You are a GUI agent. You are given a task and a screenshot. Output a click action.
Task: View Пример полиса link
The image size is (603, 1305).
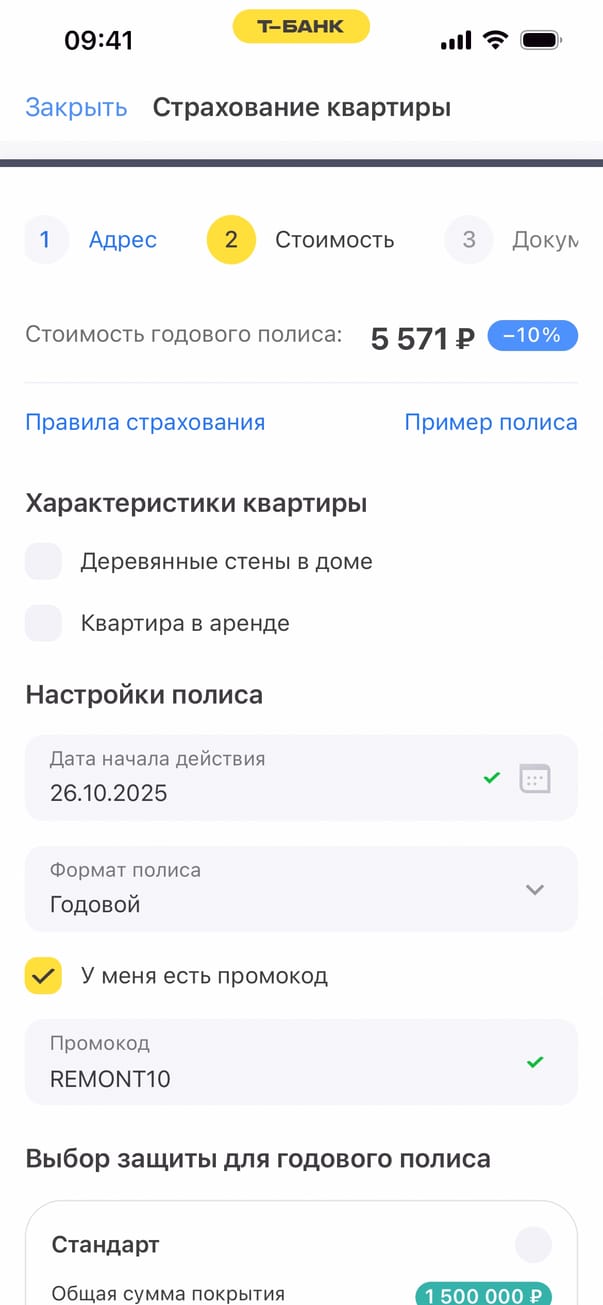pos(490,422)
